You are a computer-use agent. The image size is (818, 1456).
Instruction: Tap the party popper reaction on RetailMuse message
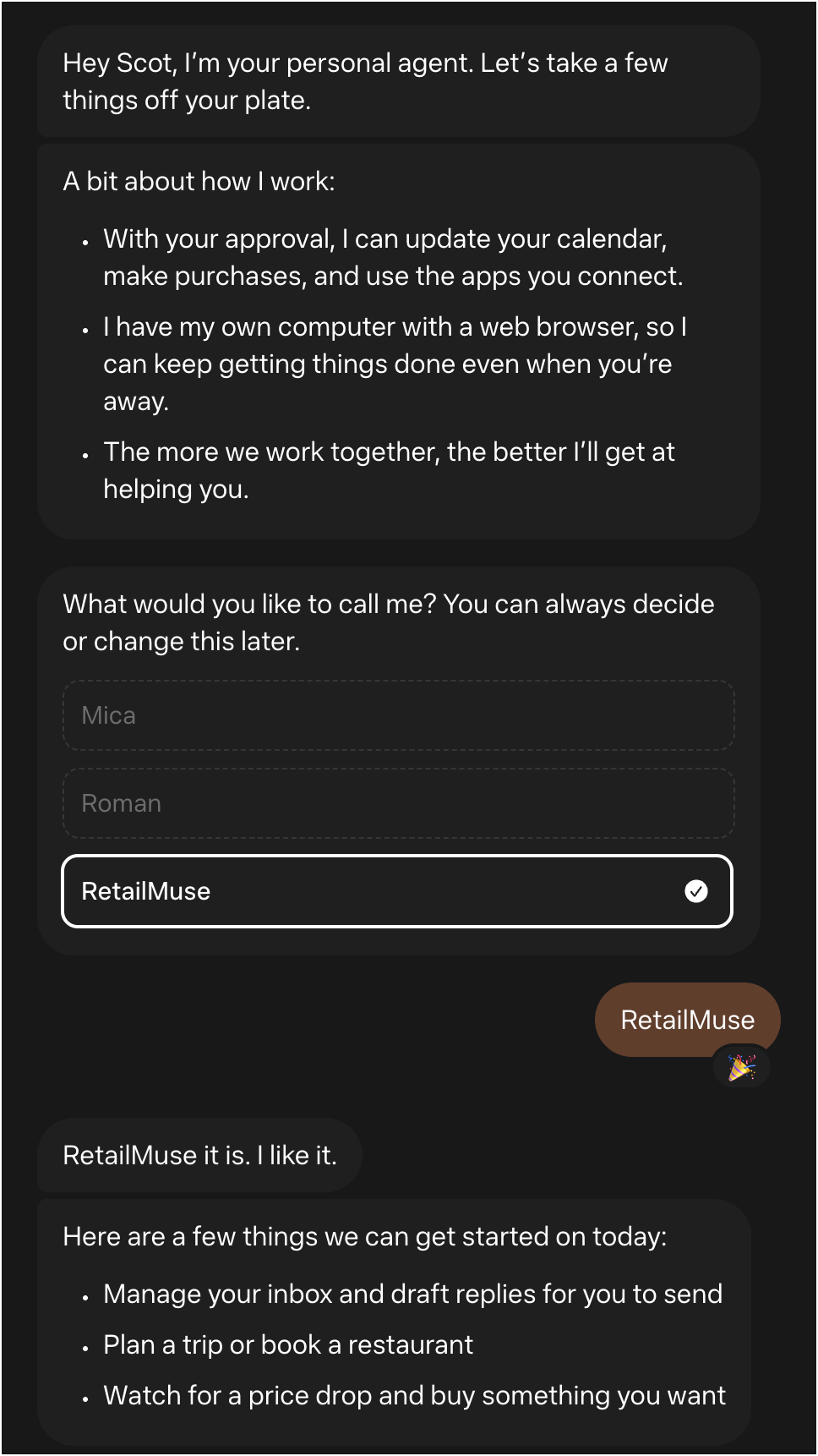point(741,1067)
